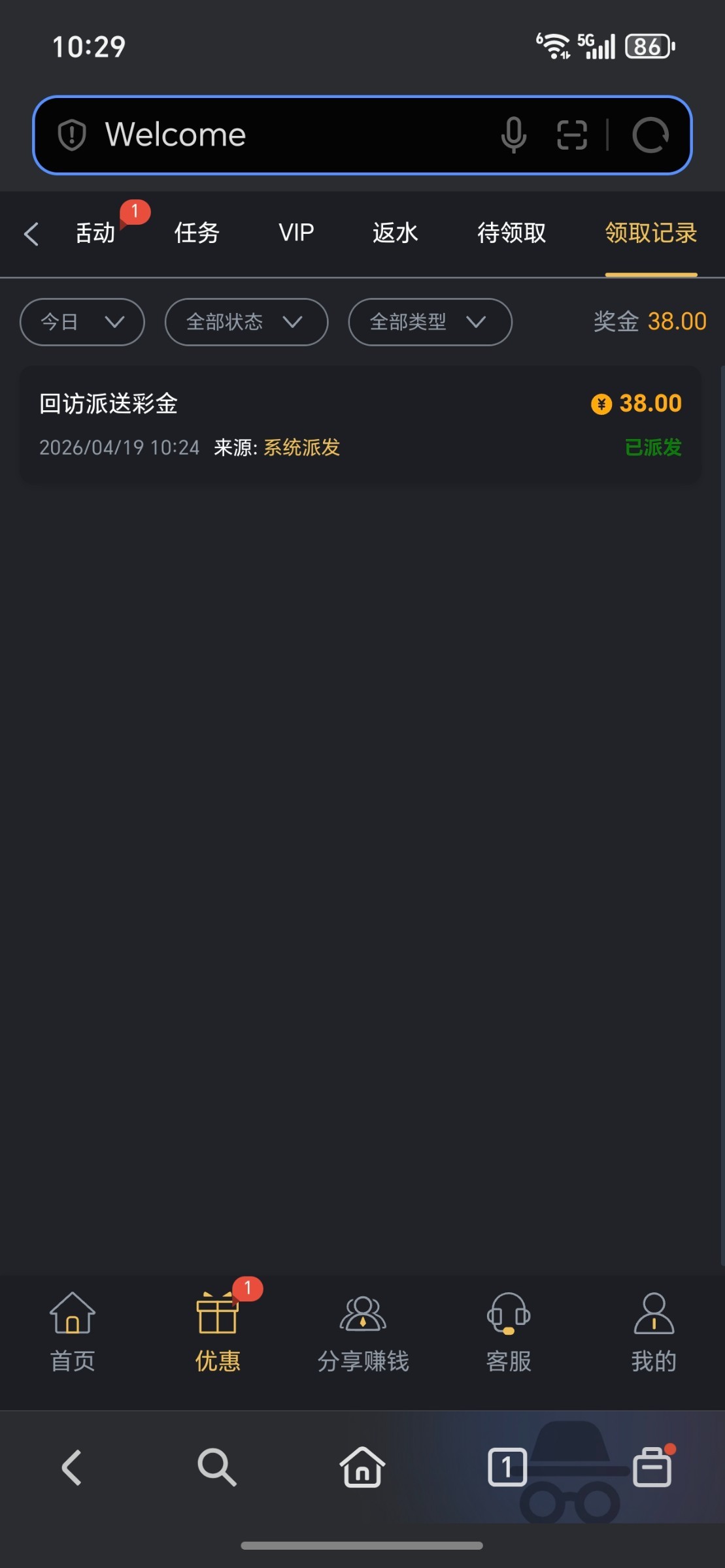
Task: Open the scan icon in the address bar
Action: 571,135
